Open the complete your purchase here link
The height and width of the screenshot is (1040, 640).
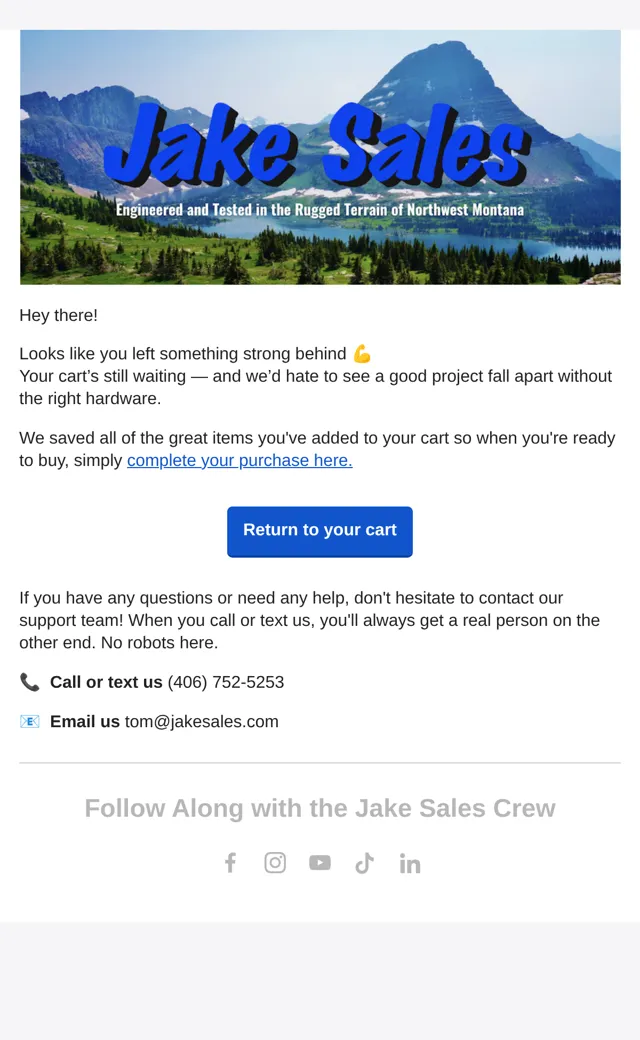tap(239, 460)
